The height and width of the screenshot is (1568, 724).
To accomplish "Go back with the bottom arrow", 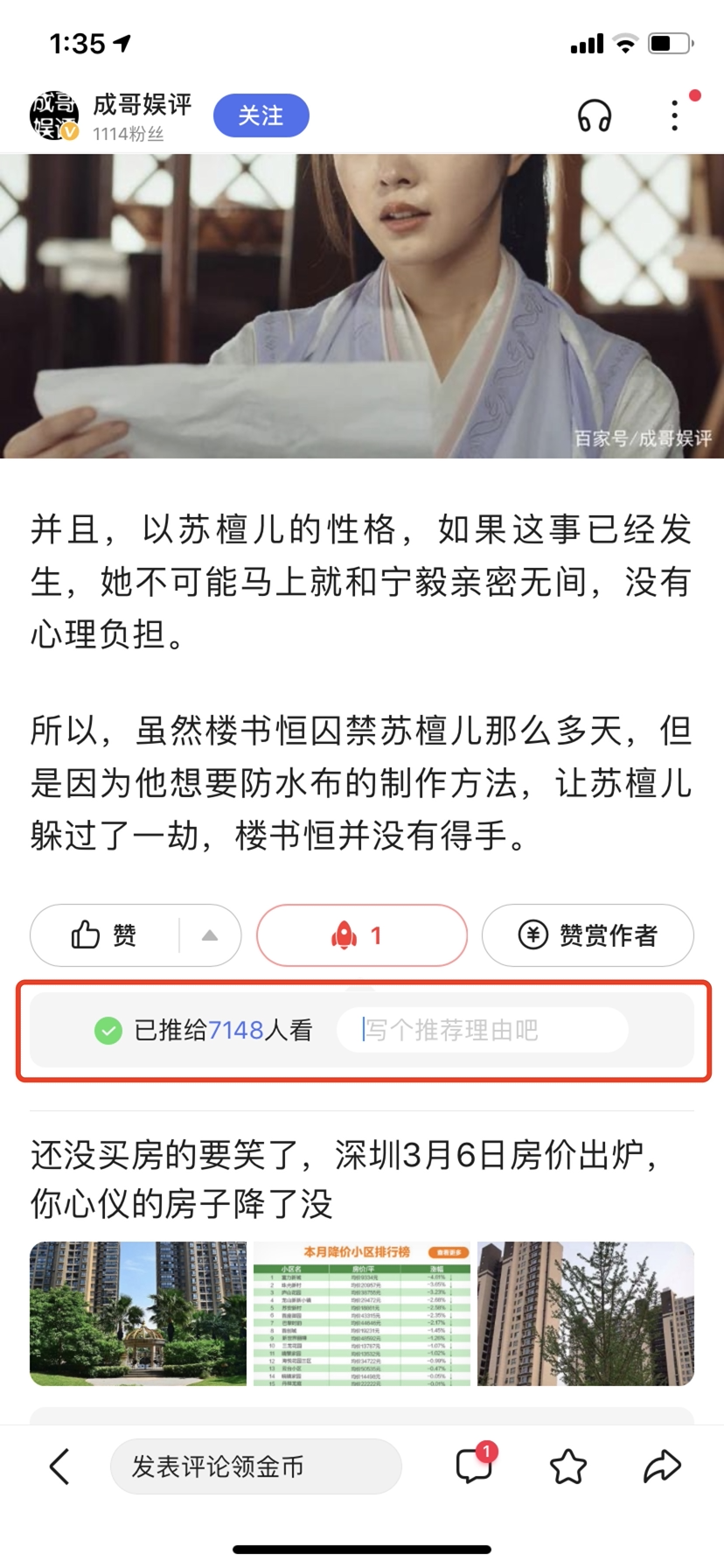I will (x=59, y=1466).
